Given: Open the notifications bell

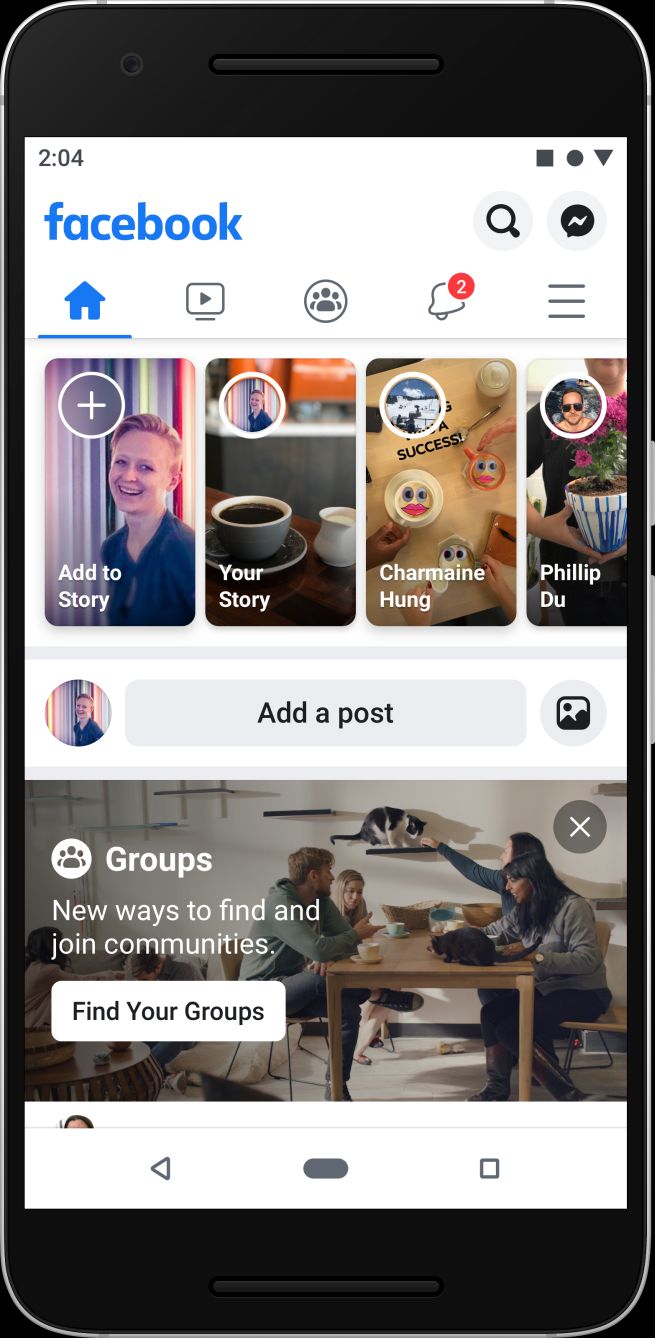Looking at the screenshot, I should [x=446, y=300].
